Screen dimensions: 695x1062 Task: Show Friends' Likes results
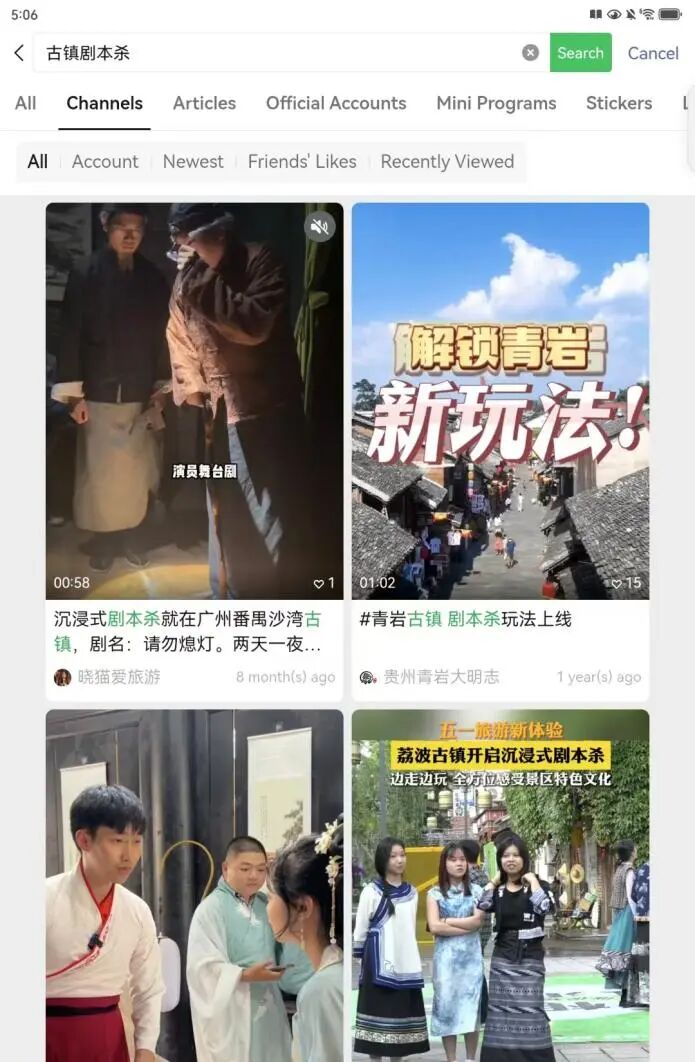coord(302,161)
